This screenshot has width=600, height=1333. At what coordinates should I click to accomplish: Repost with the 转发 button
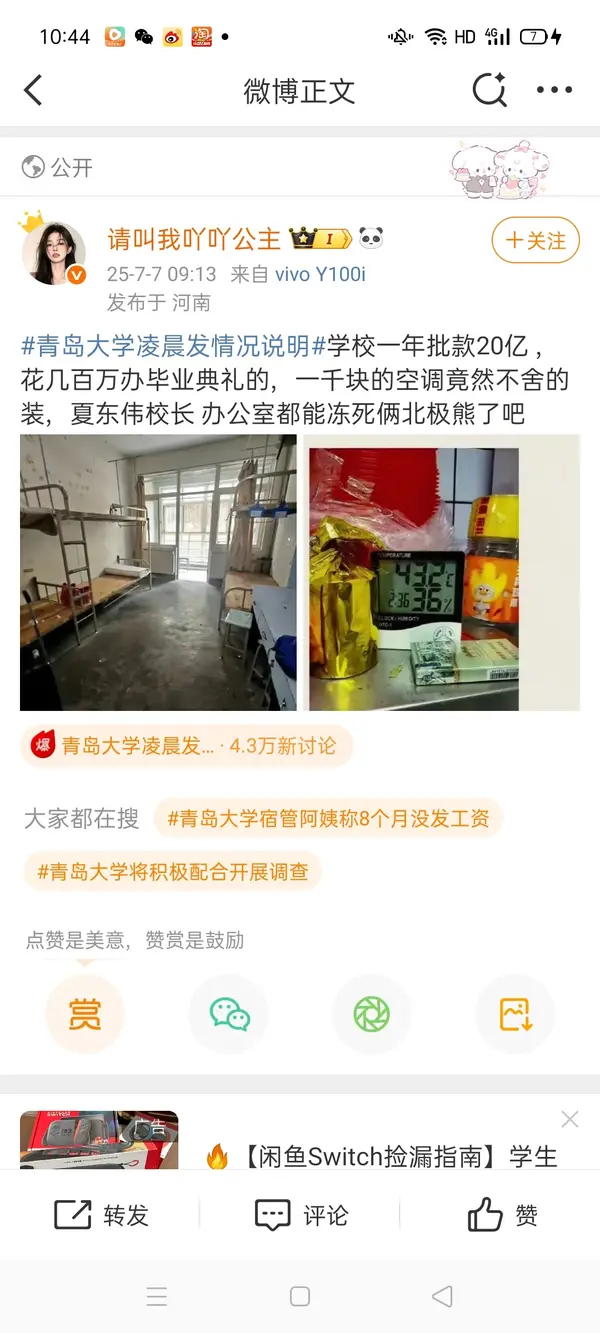[x=101, y=1215]
